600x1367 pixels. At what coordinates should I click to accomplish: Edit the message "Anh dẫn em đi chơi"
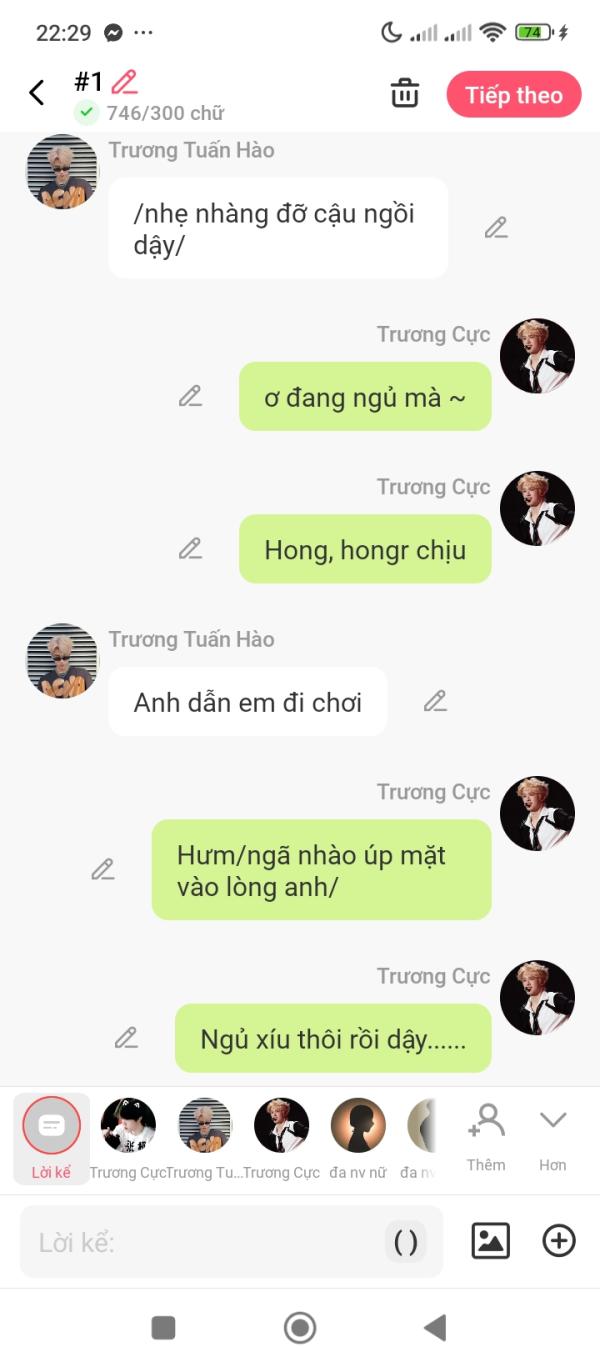point(434,701)
